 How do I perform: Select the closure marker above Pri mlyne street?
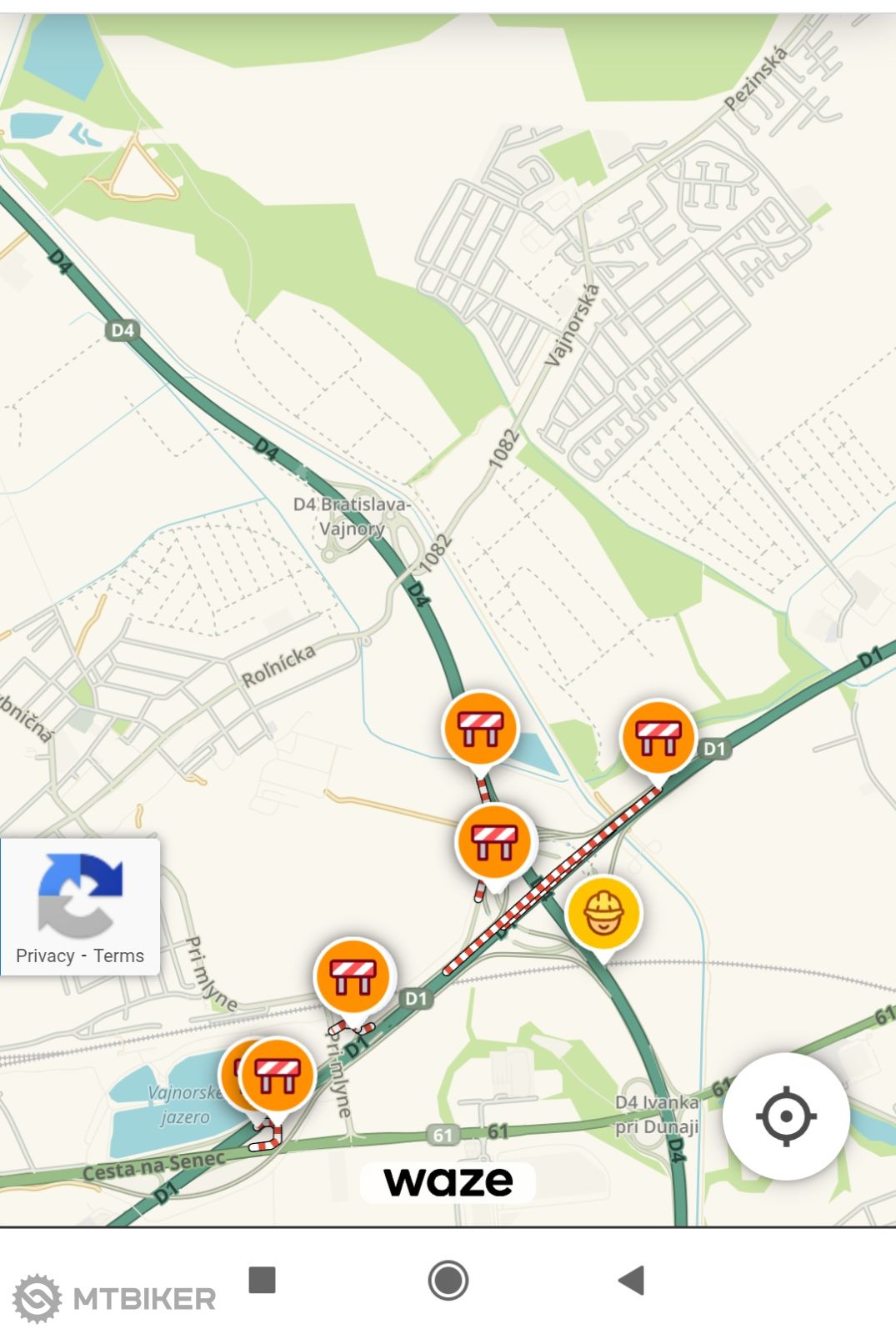pos(353,976)
